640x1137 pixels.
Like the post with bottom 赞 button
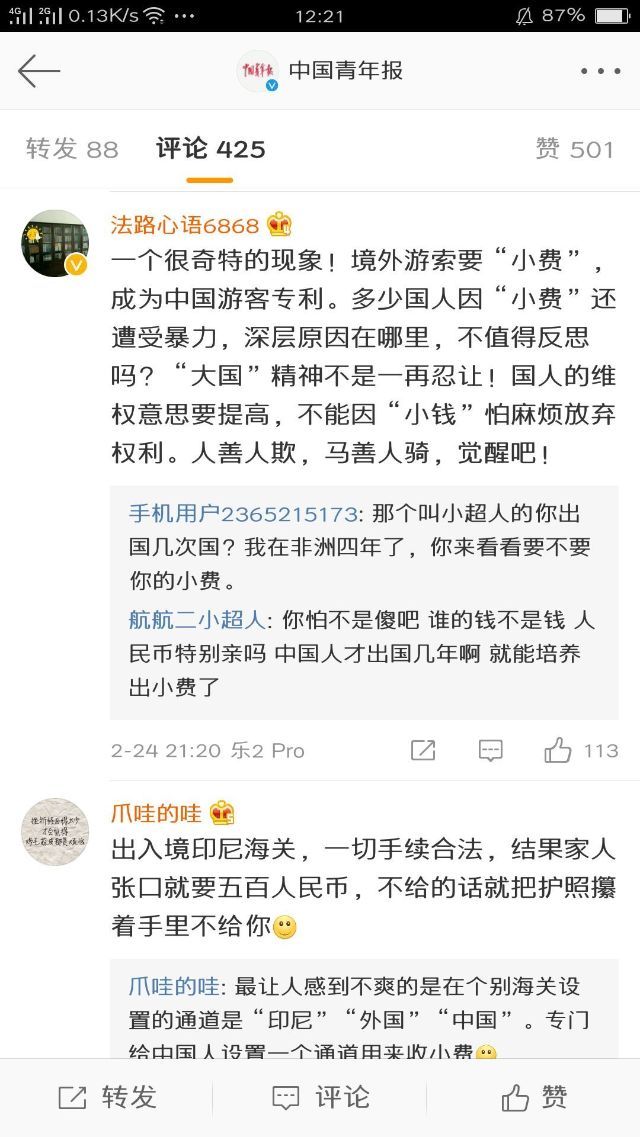click(x=534, y=1097)
